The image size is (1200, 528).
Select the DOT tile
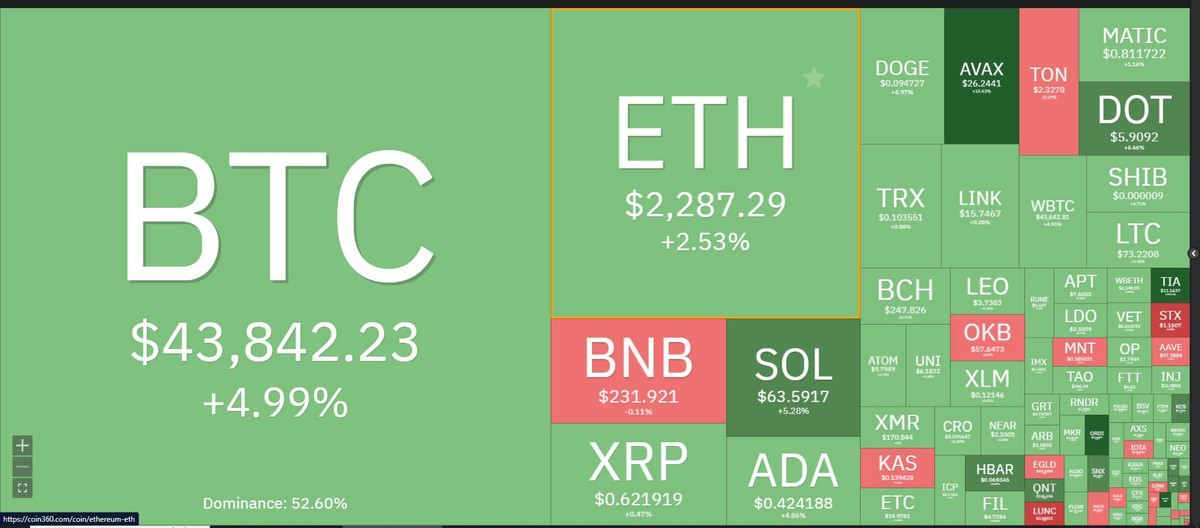pos(1134,119)
